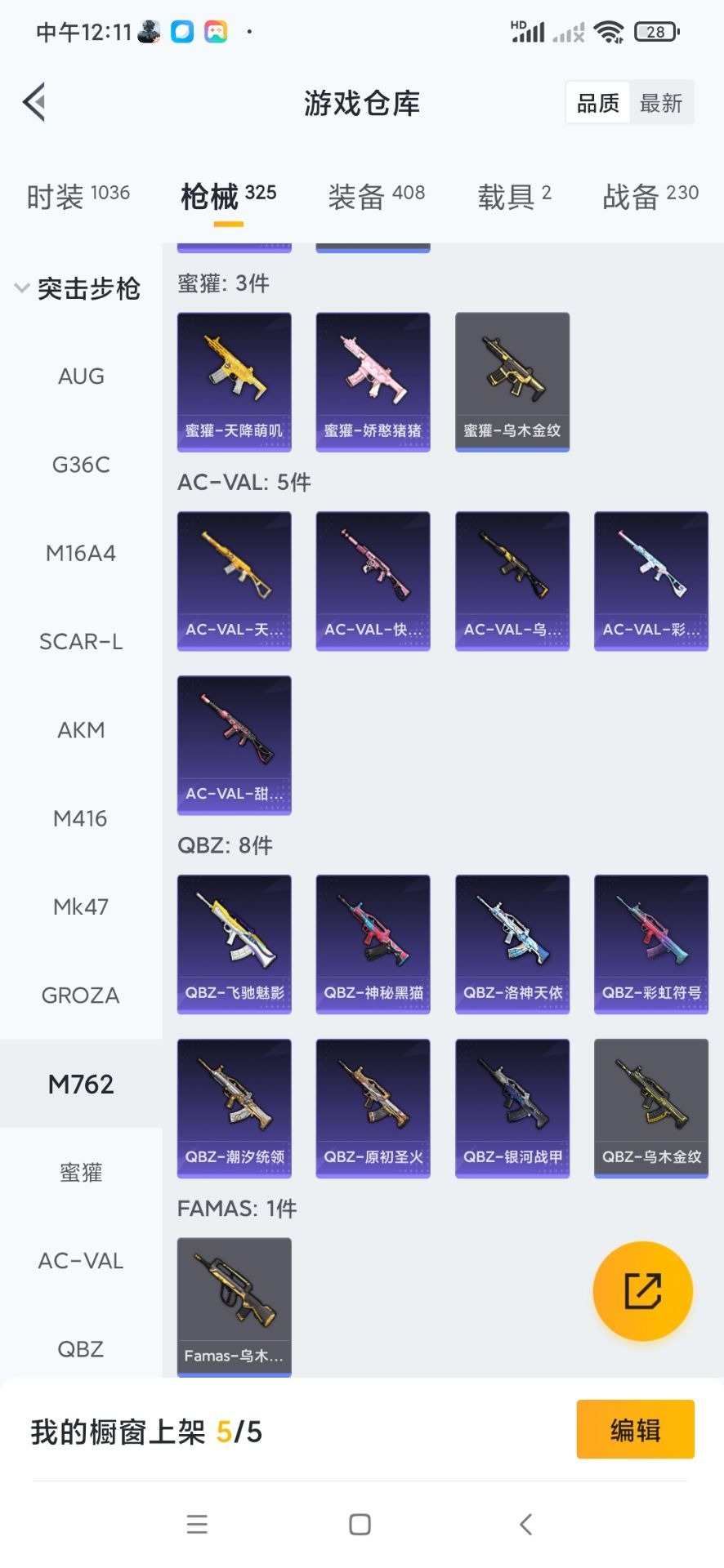Edit my showcase with 编辑
This screenshot has width=724, height=1568.
[635, 1430]
